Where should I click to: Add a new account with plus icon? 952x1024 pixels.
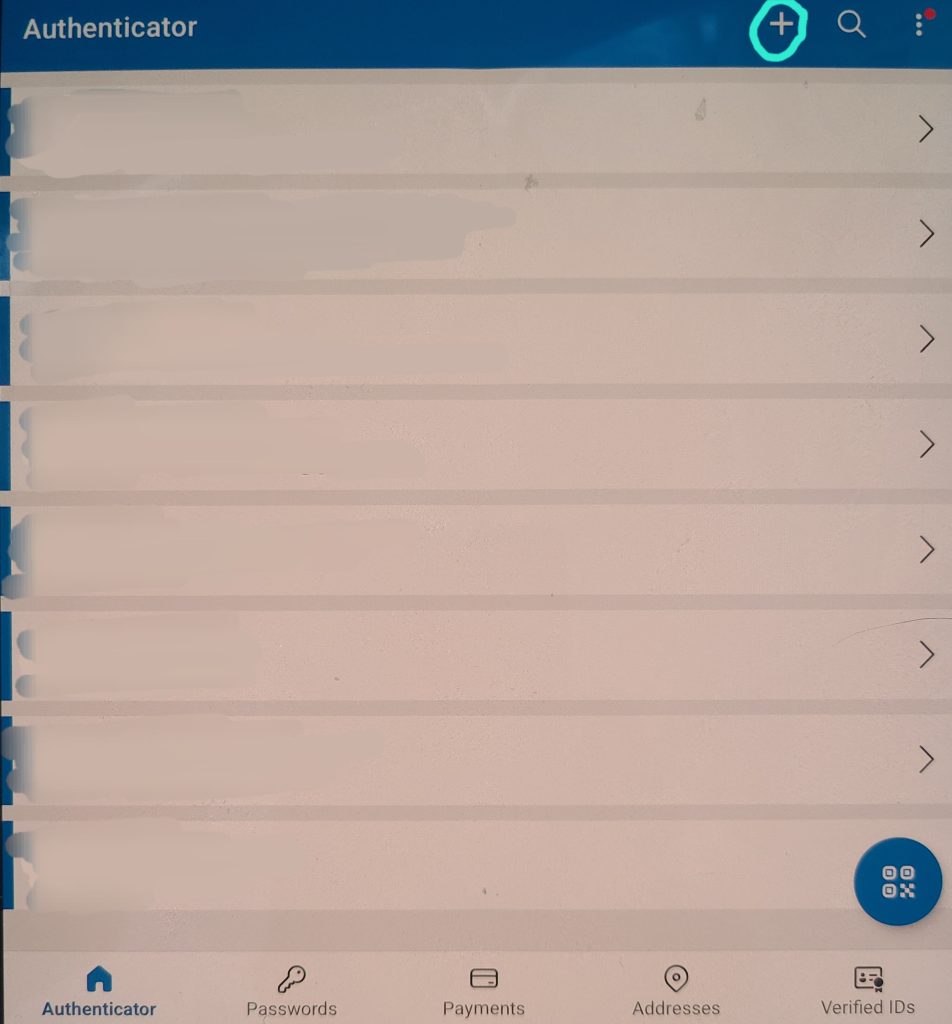click(781, 26)
